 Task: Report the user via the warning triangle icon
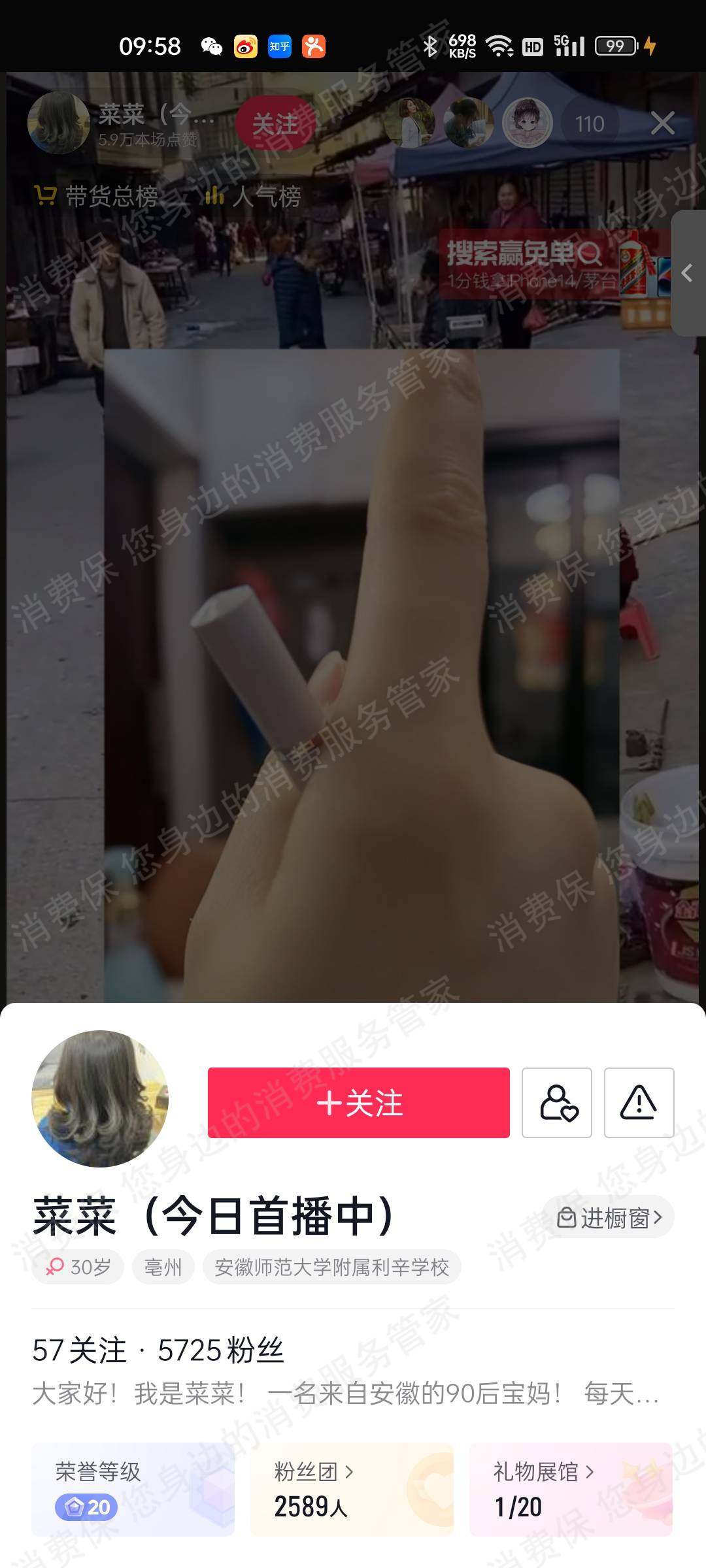click(639, 1103)
